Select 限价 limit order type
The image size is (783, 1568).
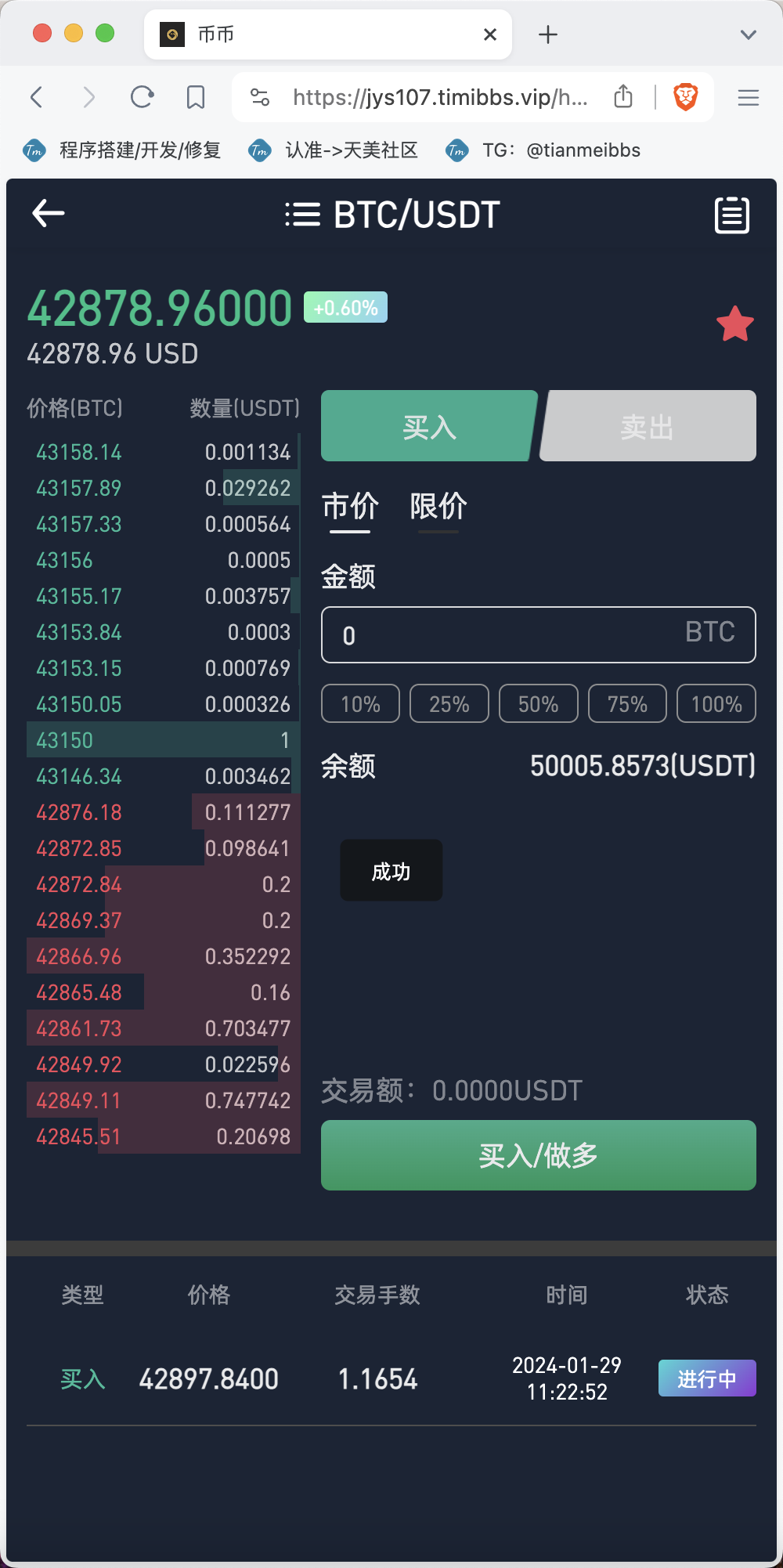click(x=438, y=507)
